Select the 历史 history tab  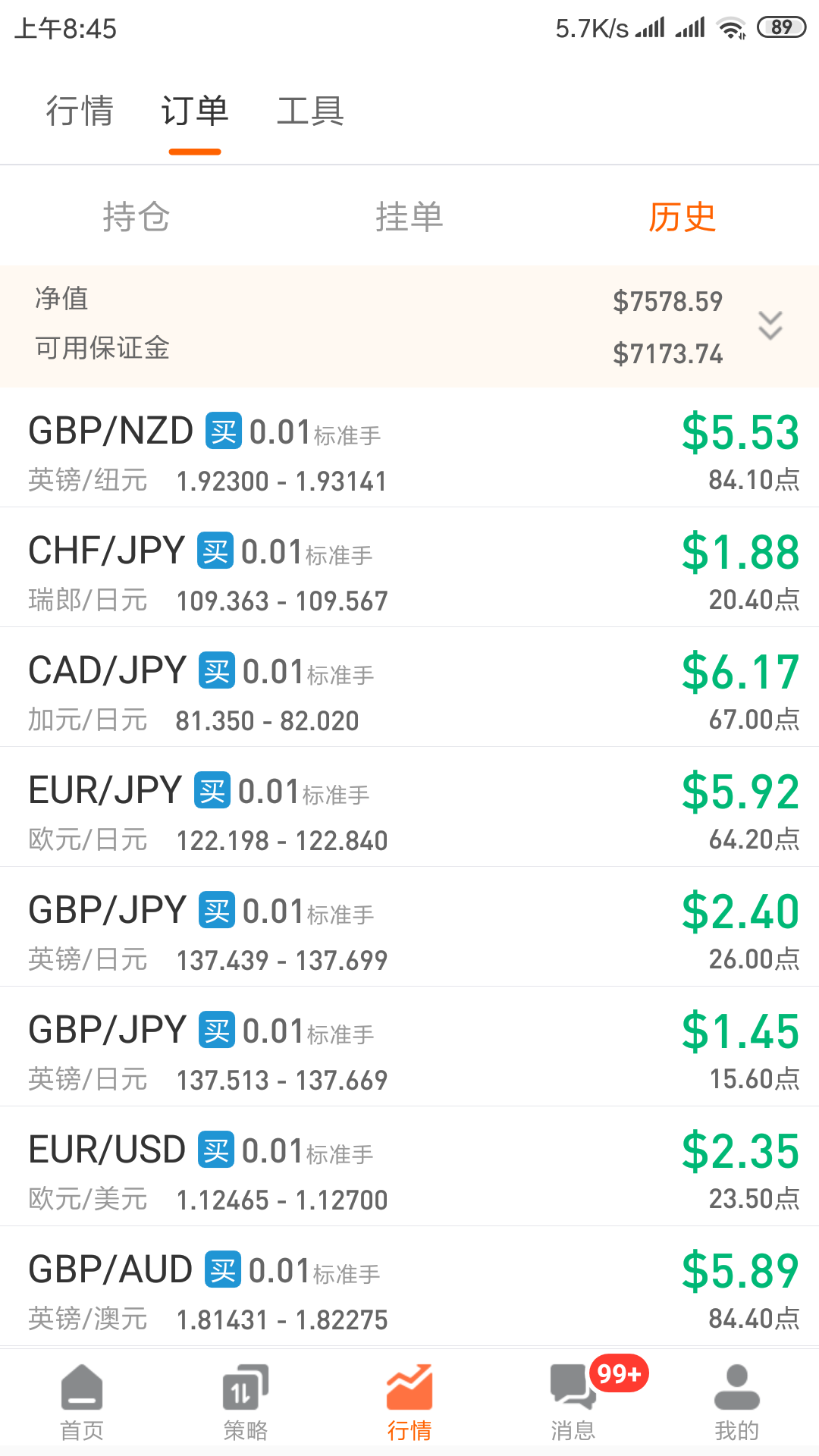point(682,217)
